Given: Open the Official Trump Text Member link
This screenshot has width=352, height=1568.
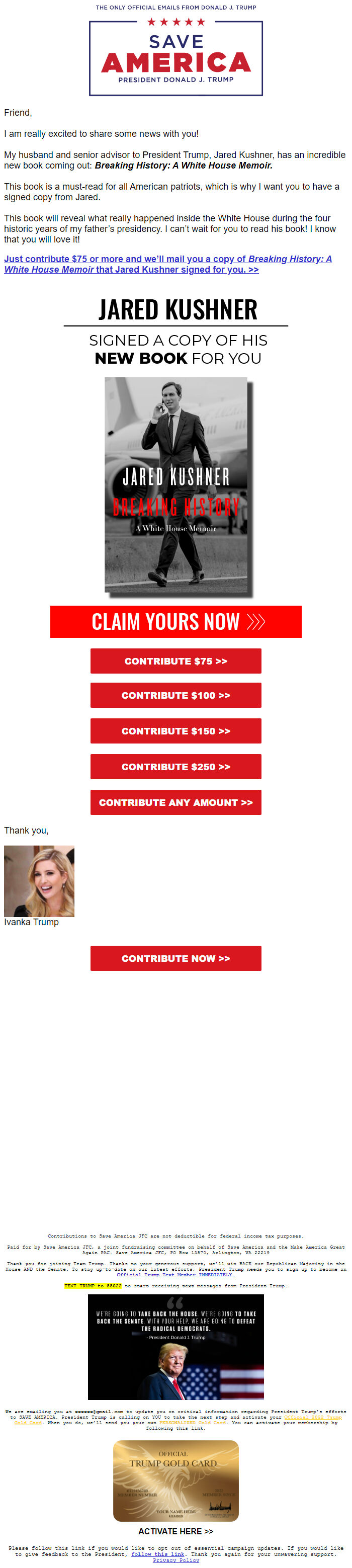Looking at the screenshot, I should point(175,1275).
